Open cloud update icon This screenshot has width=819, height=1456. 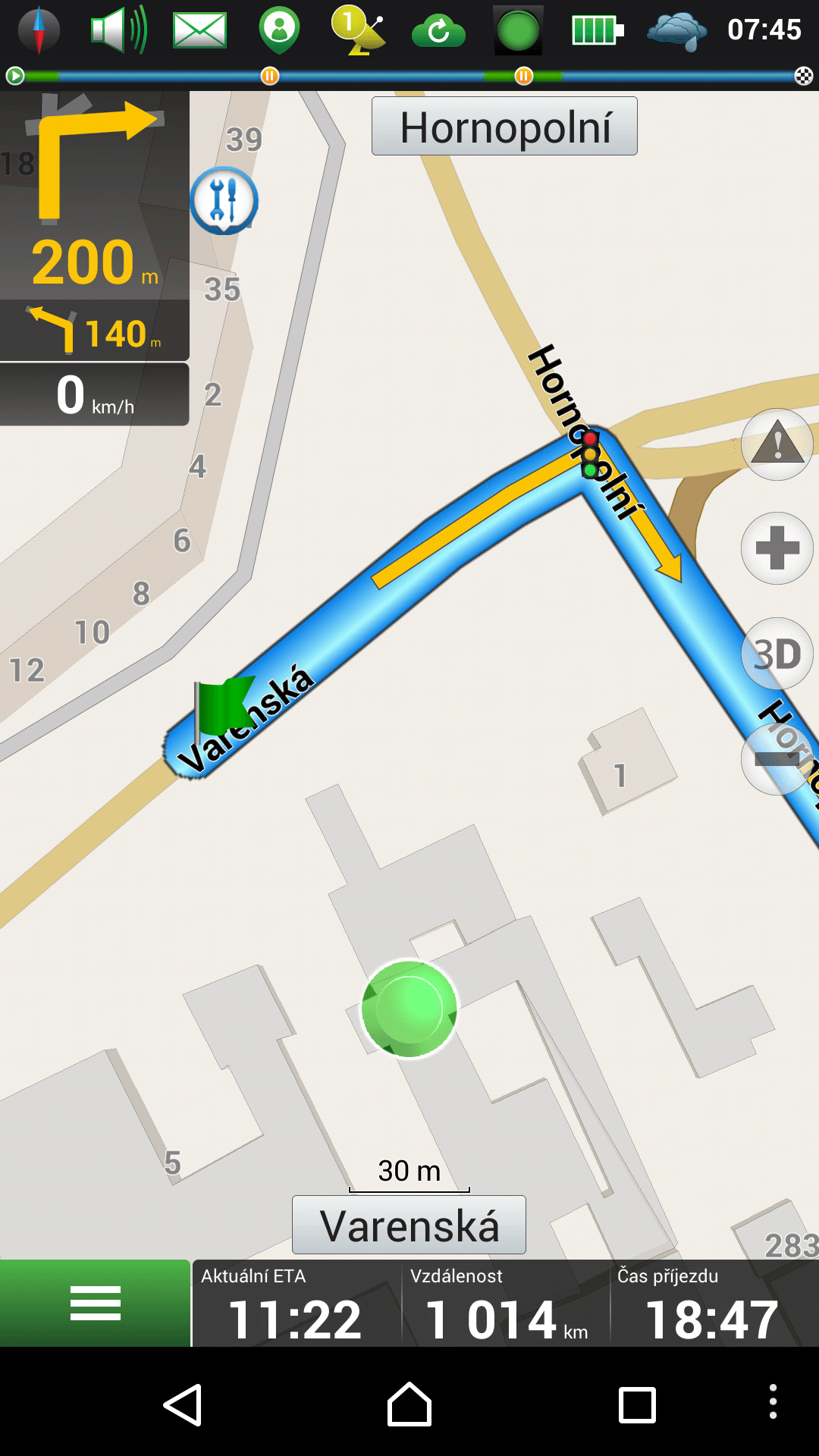click(438, 32)
